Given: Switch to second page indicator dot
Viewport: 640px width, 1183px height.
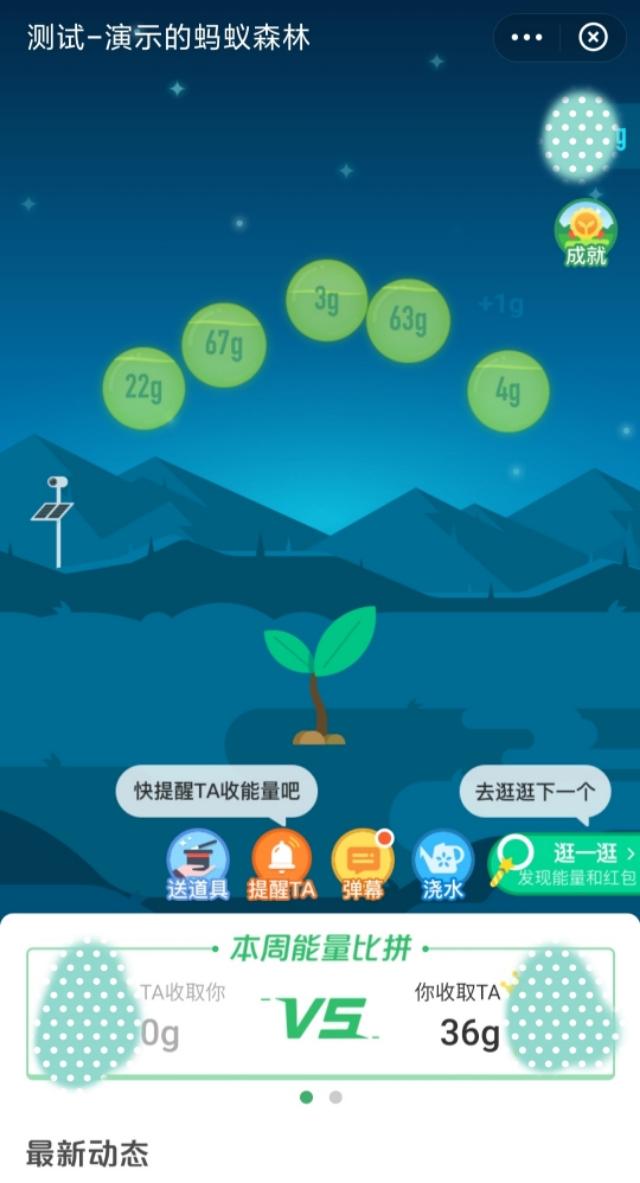Looking at the screenshot, I should (336, 1097).
